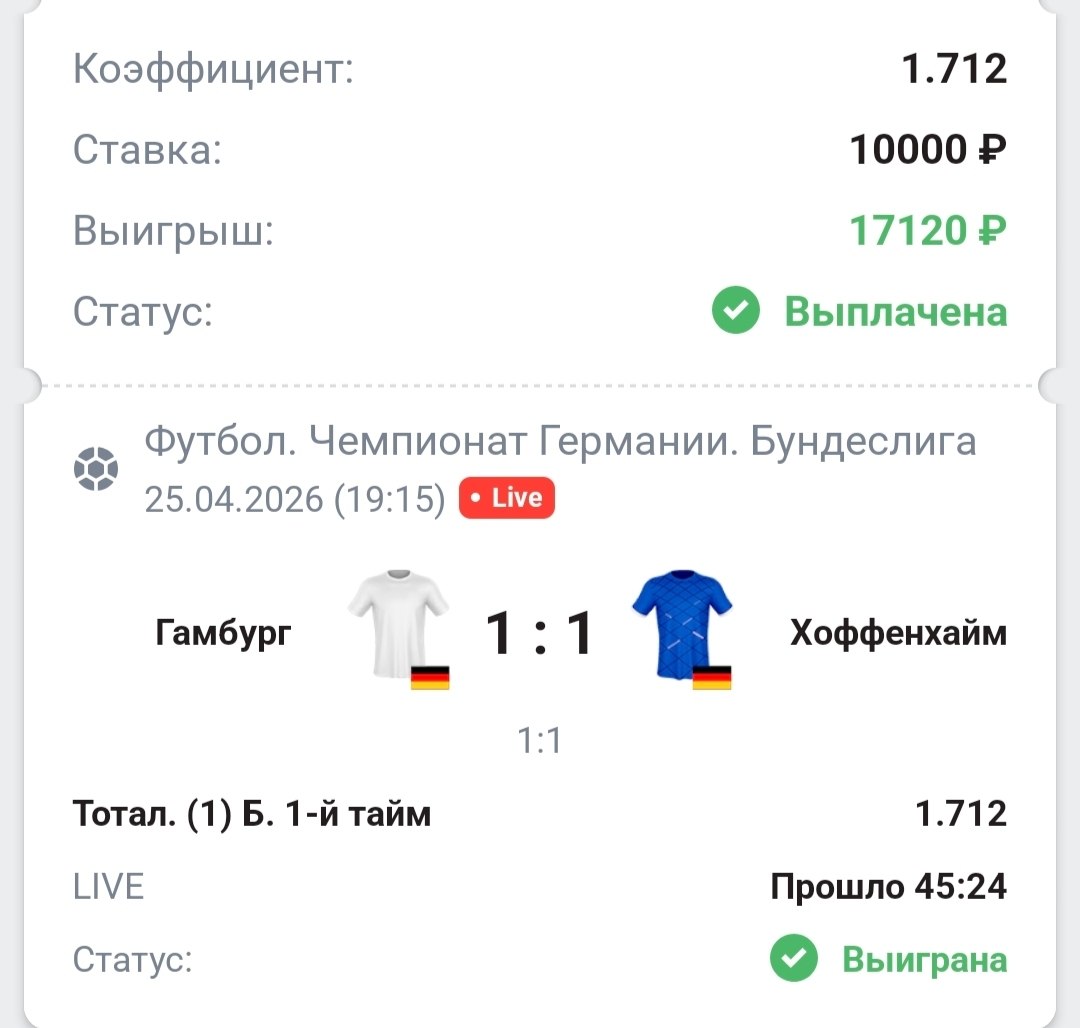
Task: Open the Гамбург vs Хоффенхайм match event
Action: [x=540, y=633]
